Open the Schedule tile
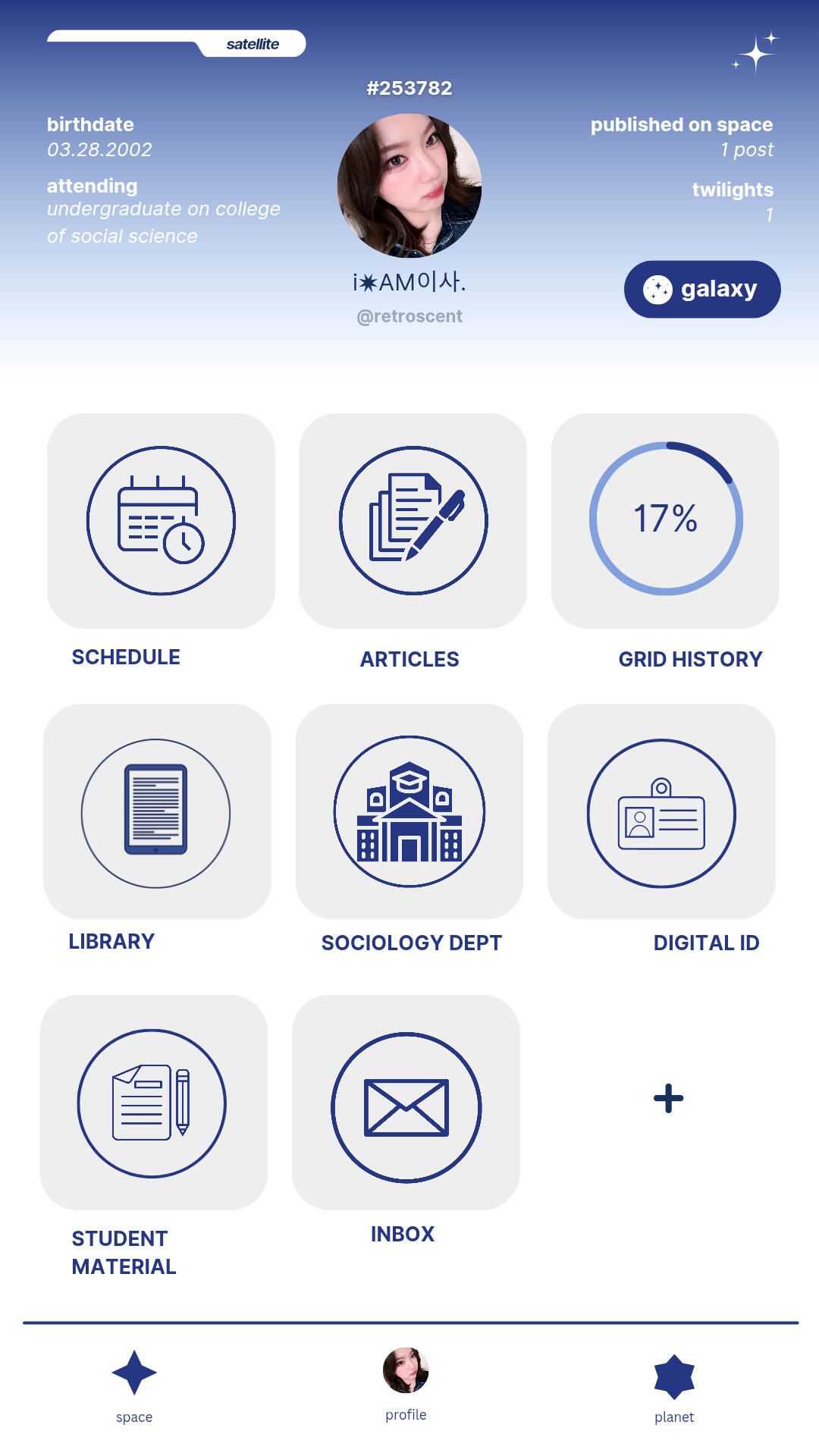The height and width of the screenshot is (1456, 819). pos(161,521)
